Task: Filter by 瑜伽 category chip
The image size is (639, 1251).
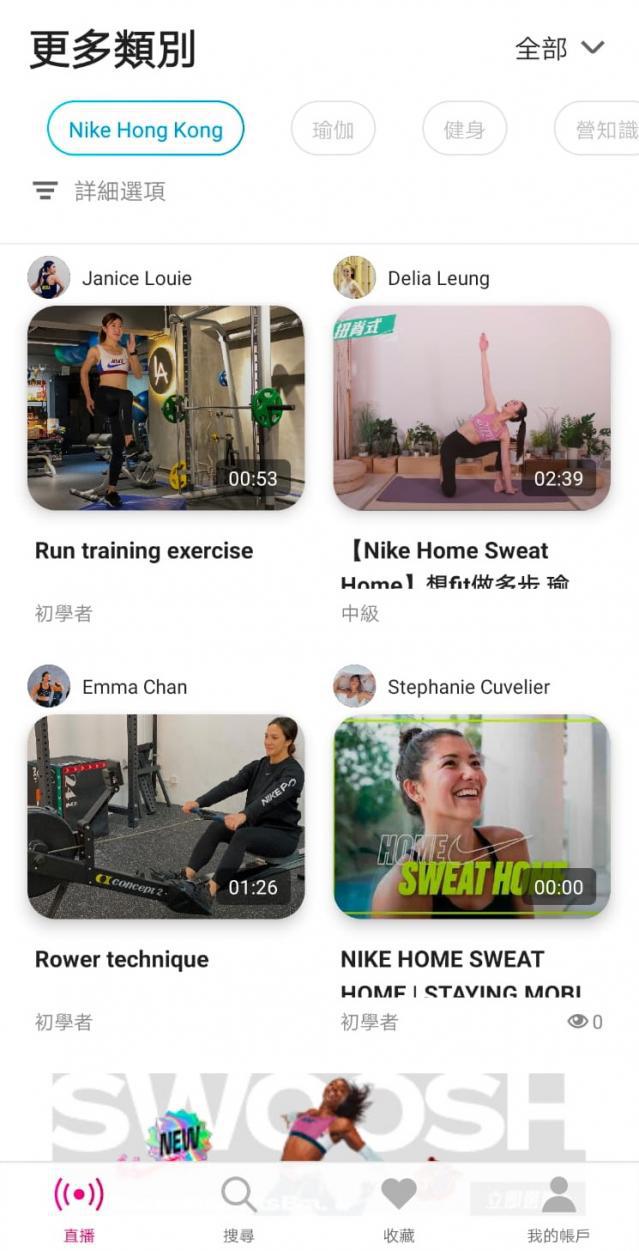Action: click(333, 129)
